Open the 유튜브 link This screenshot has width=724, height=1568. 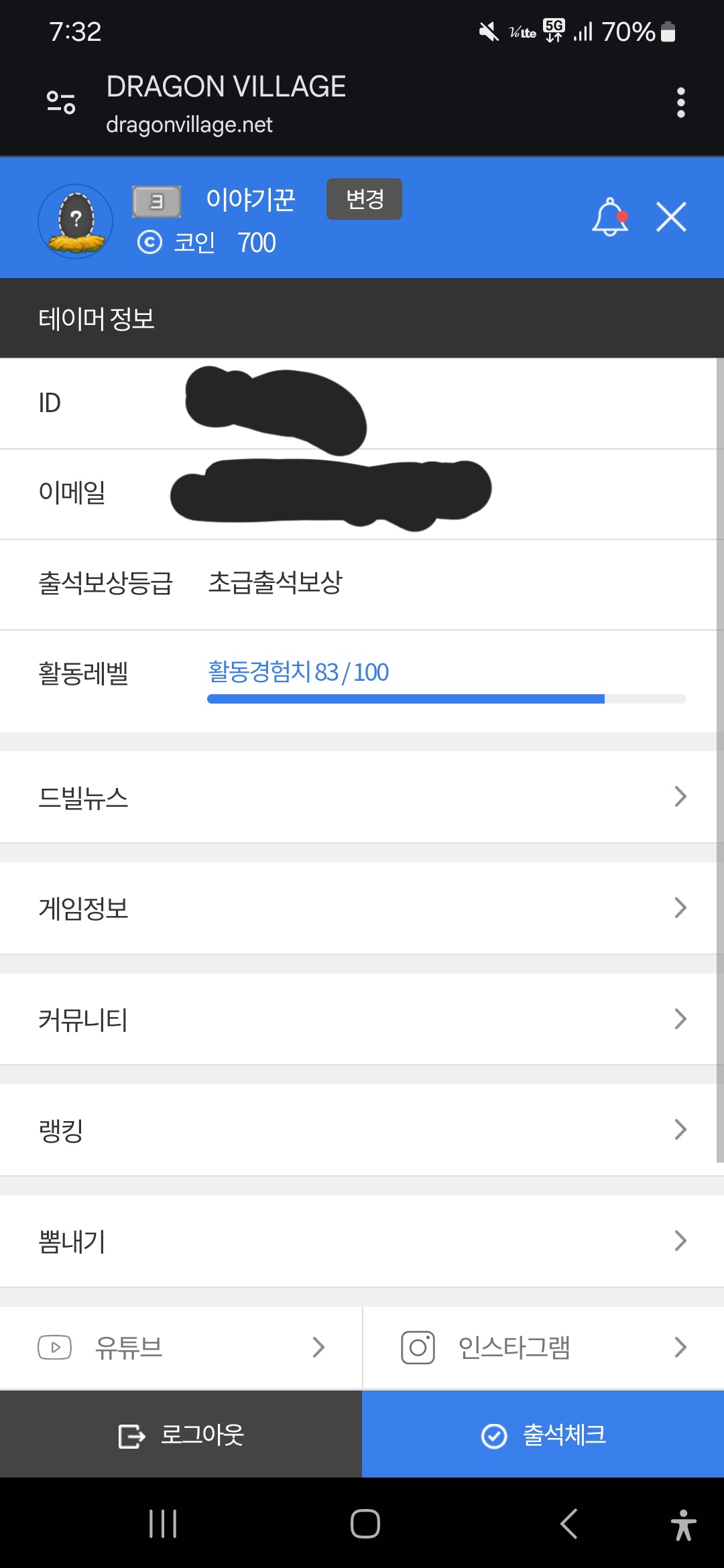pyautogui.click(x=181, y=1347)
